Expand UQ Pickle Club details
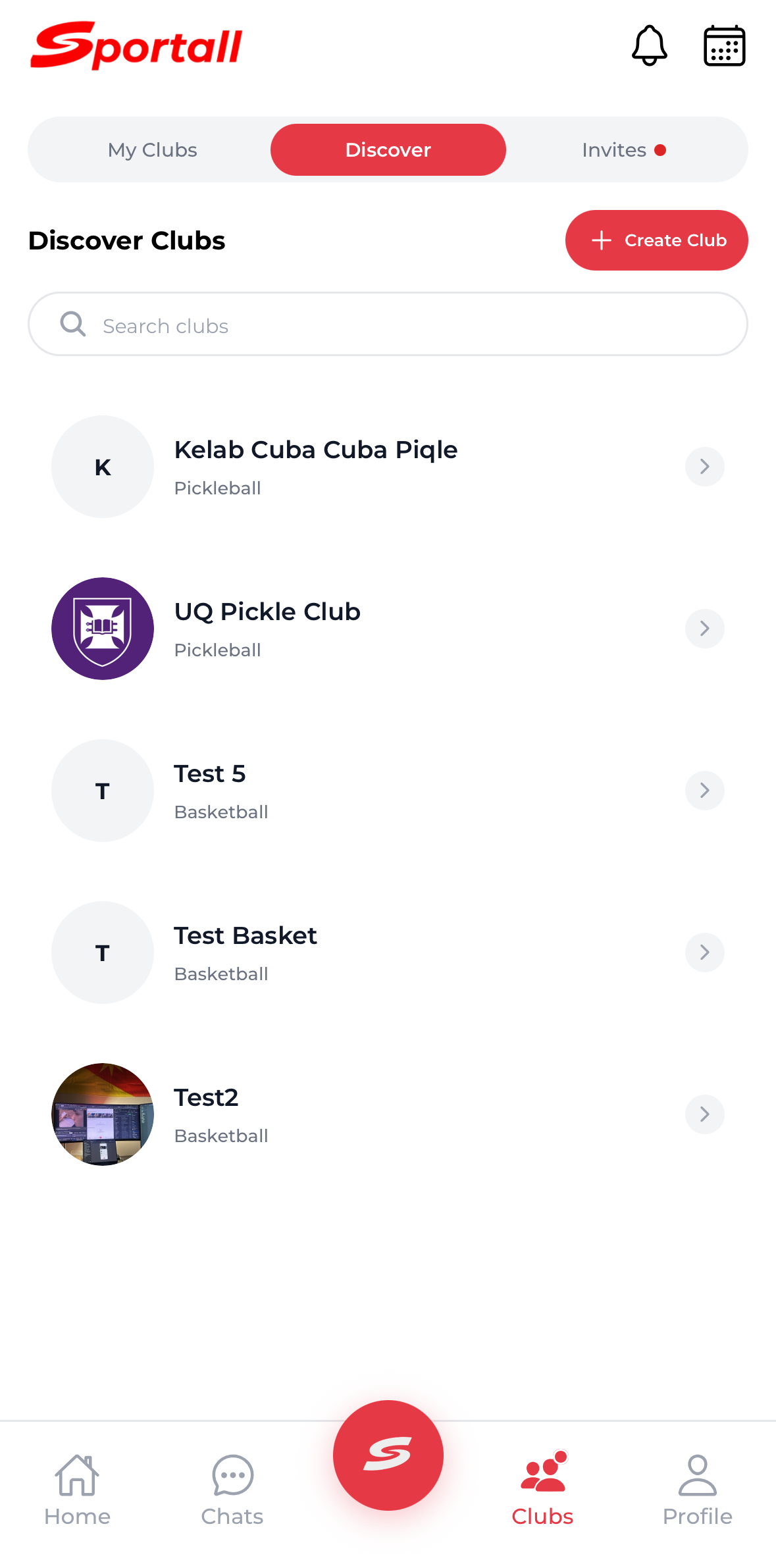 pos(704,628)
